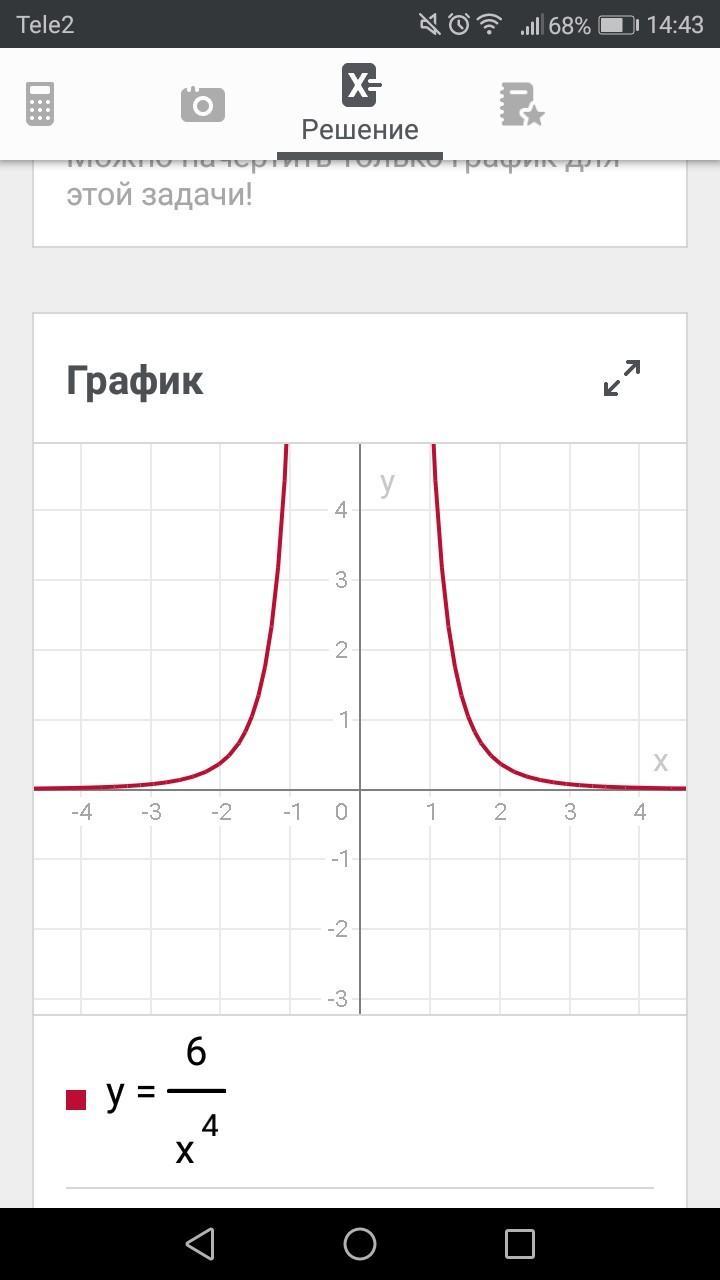Go back with the system back button
Screen dimensions: 720x1280
coord(200,1244)
